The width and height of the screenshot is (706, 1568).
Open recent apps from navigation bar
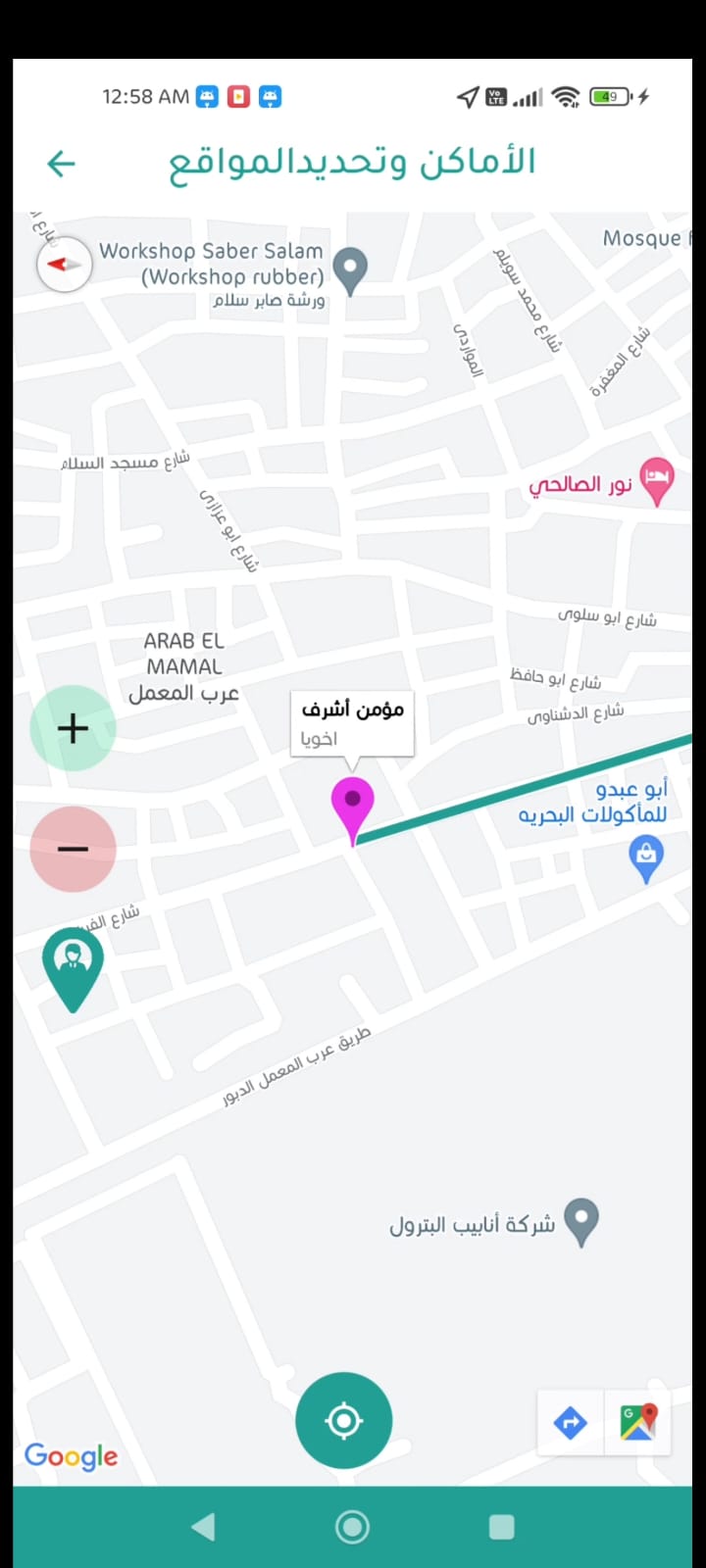tap(501, 1526)
